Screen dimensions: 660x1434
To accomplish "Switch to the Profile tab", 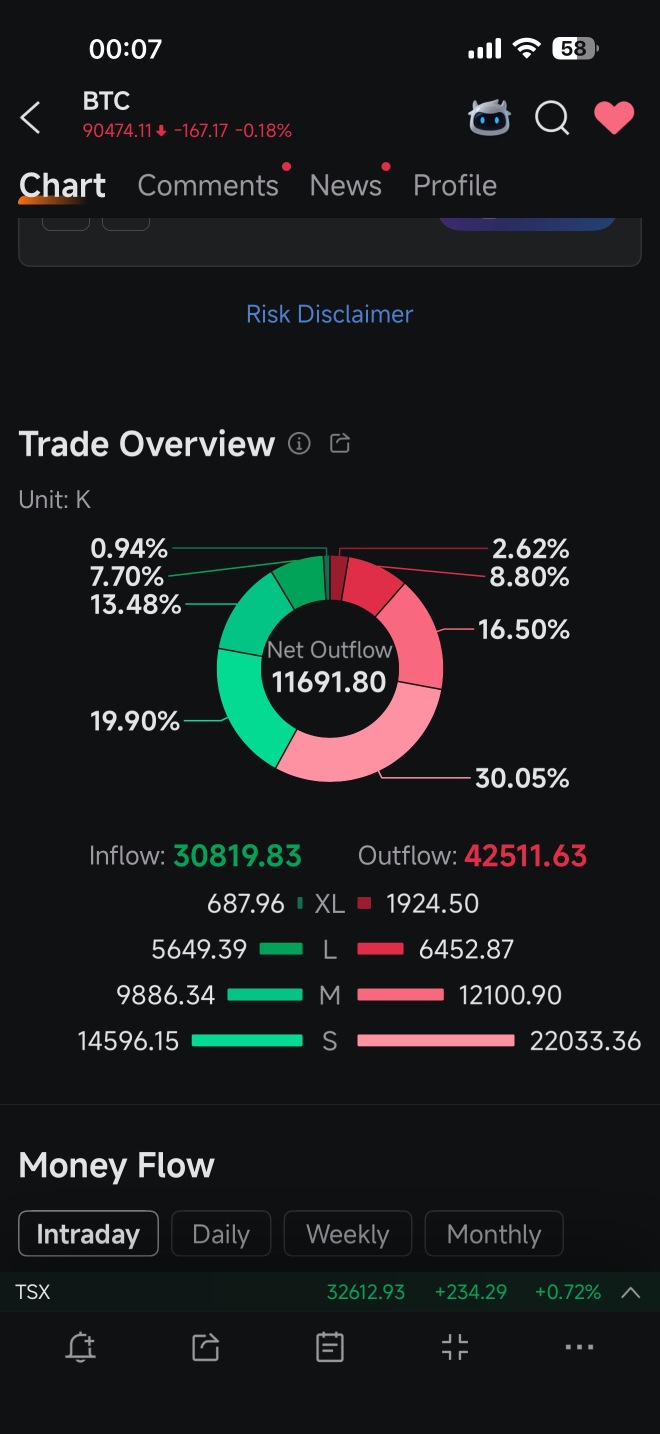I will point(455,185).
